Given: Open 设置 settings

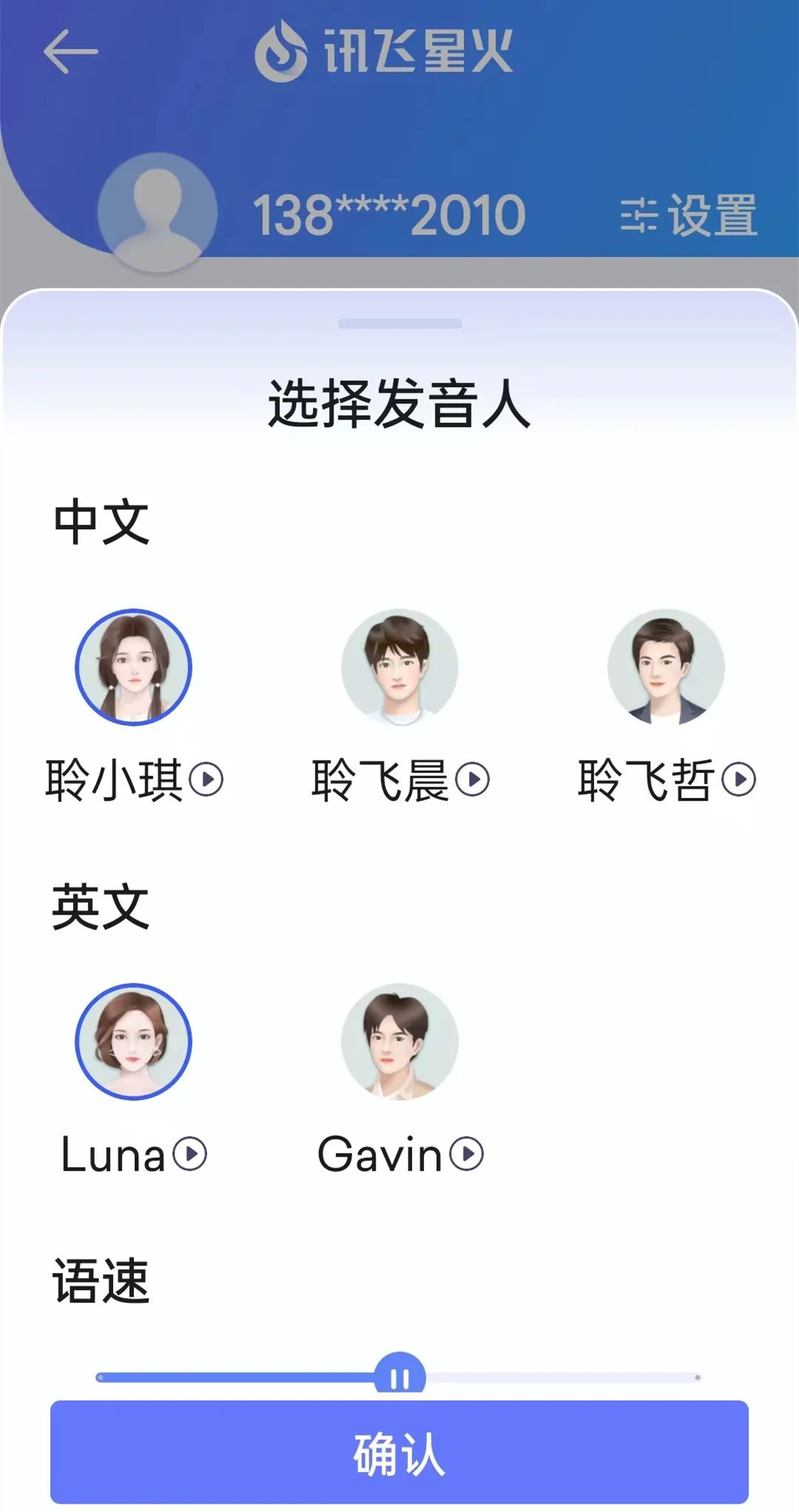Looking at the screenshot, I should click(x=689, y=215).
